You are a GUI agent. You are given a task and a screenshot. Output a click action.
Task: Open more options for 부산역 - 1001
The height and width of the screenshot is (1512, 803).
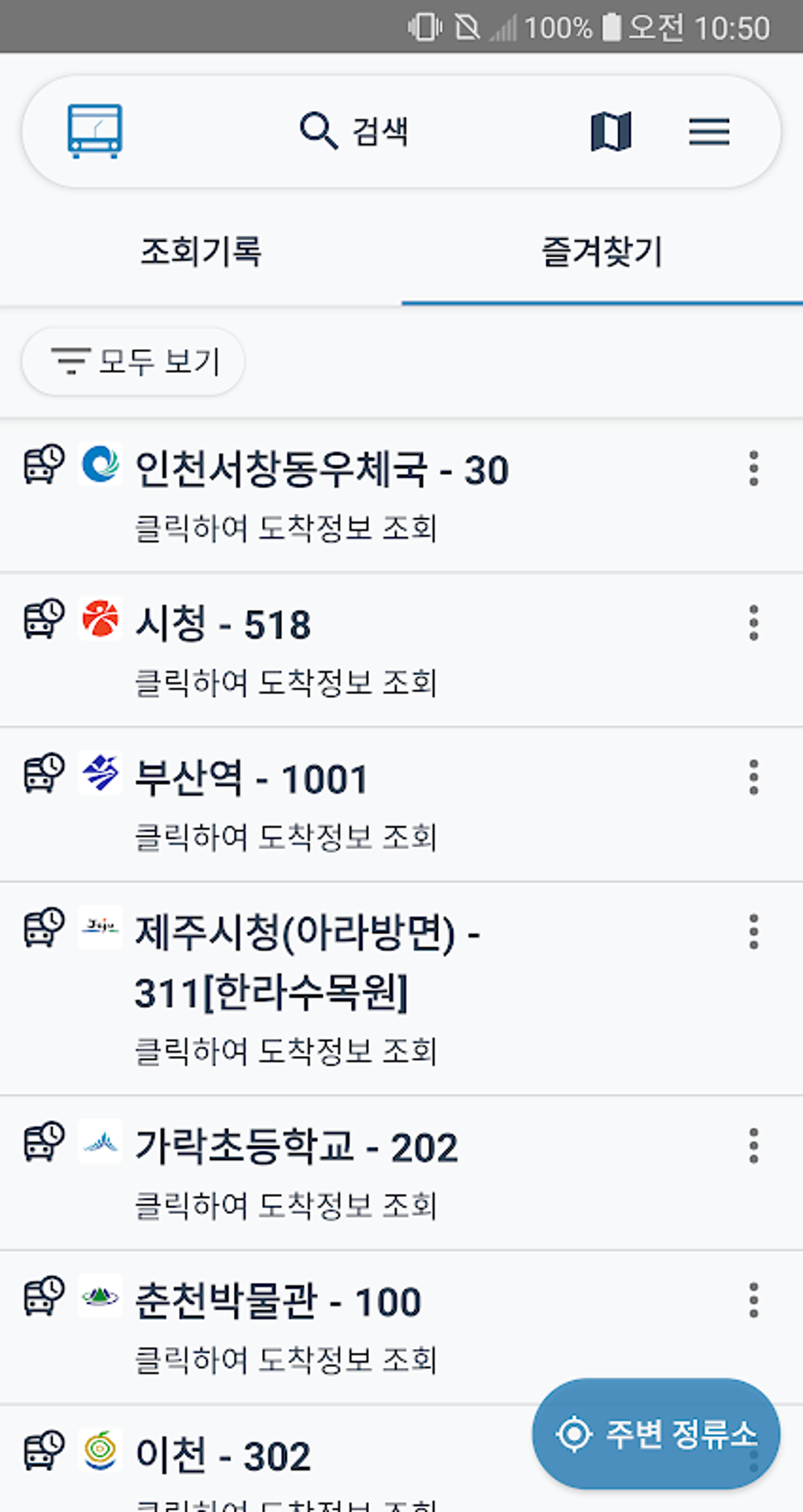tap(753, 777)
